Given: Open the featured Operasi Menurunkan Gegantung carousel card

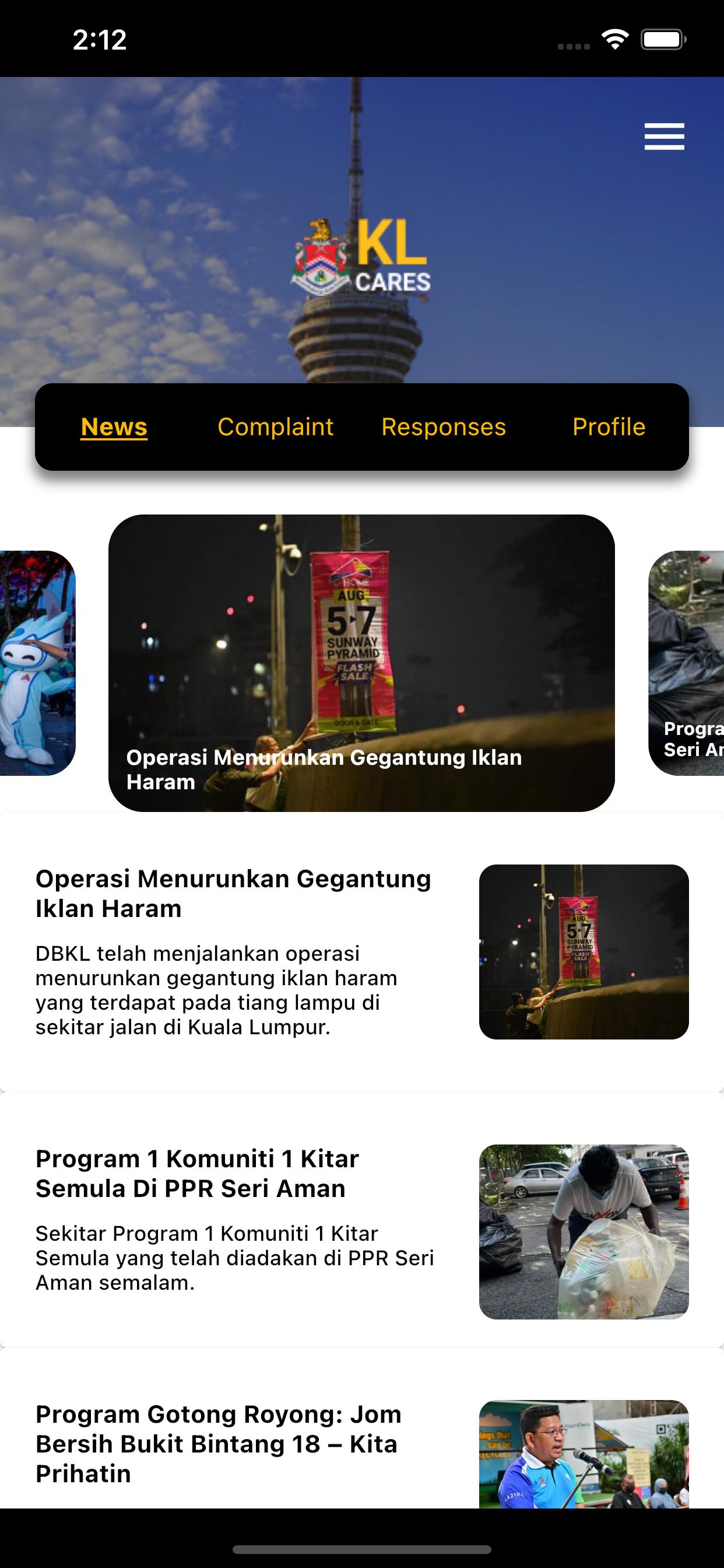Looking at the screenshot, I should tap(361, 662).
